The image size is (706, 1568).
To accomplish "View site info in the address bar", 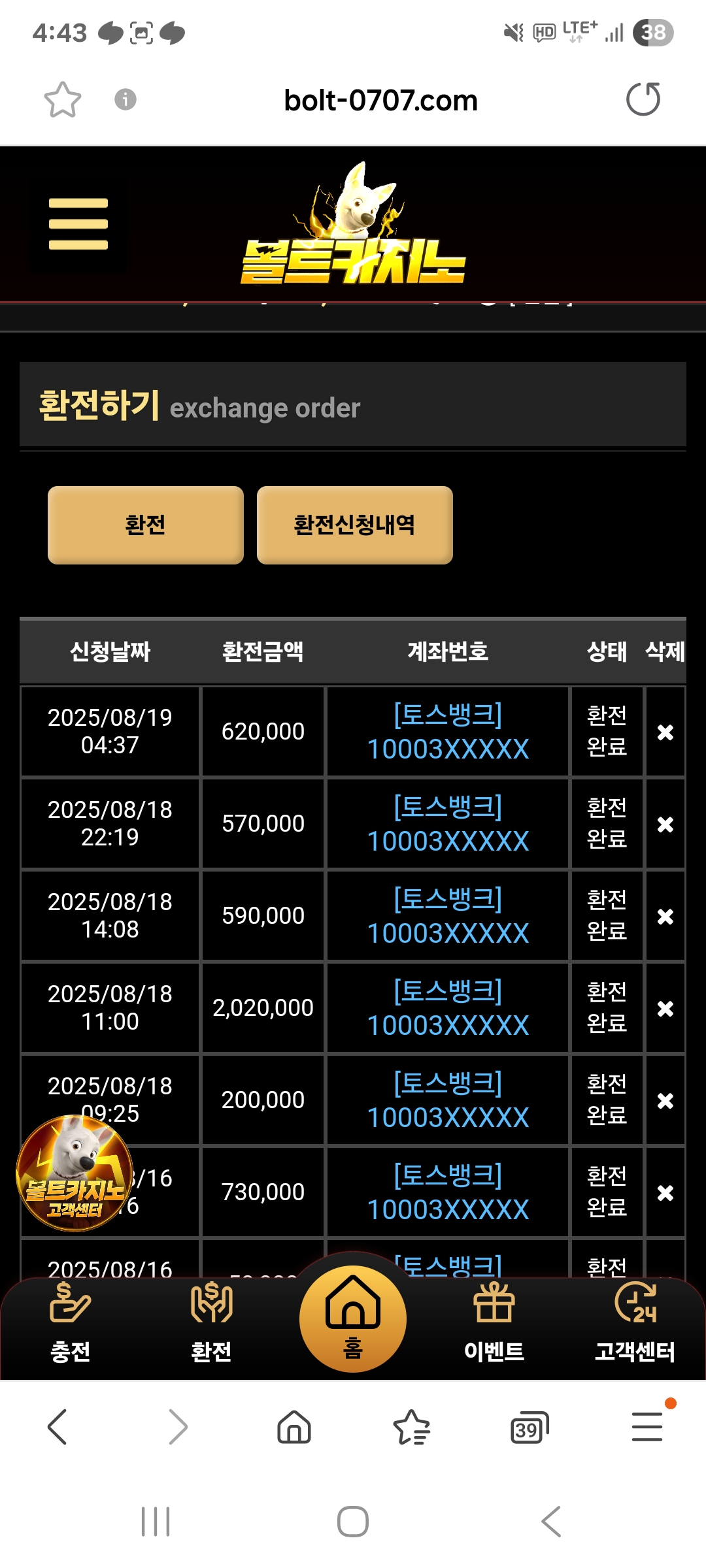I will click(x=126, y=99).
